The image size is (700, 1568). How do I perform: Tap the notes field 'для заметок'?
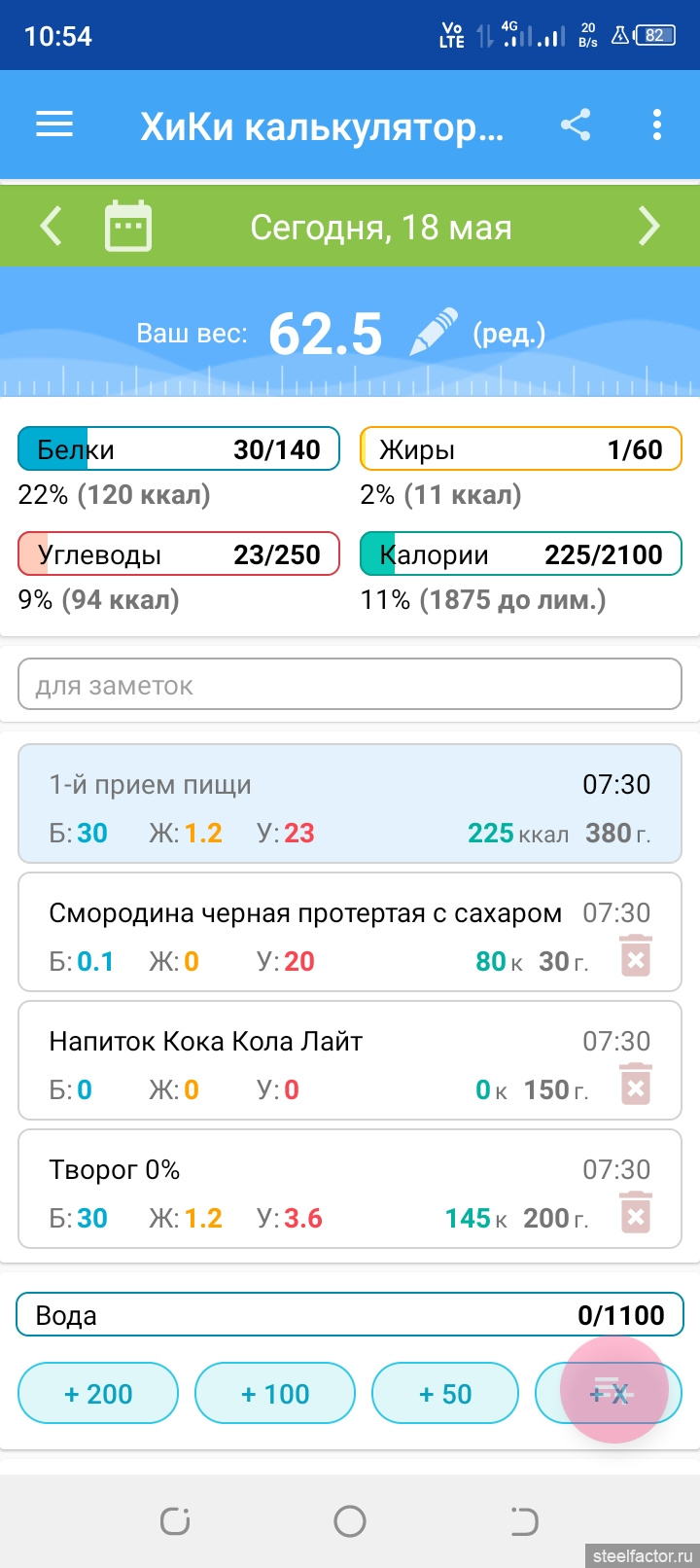coord(350,686)
